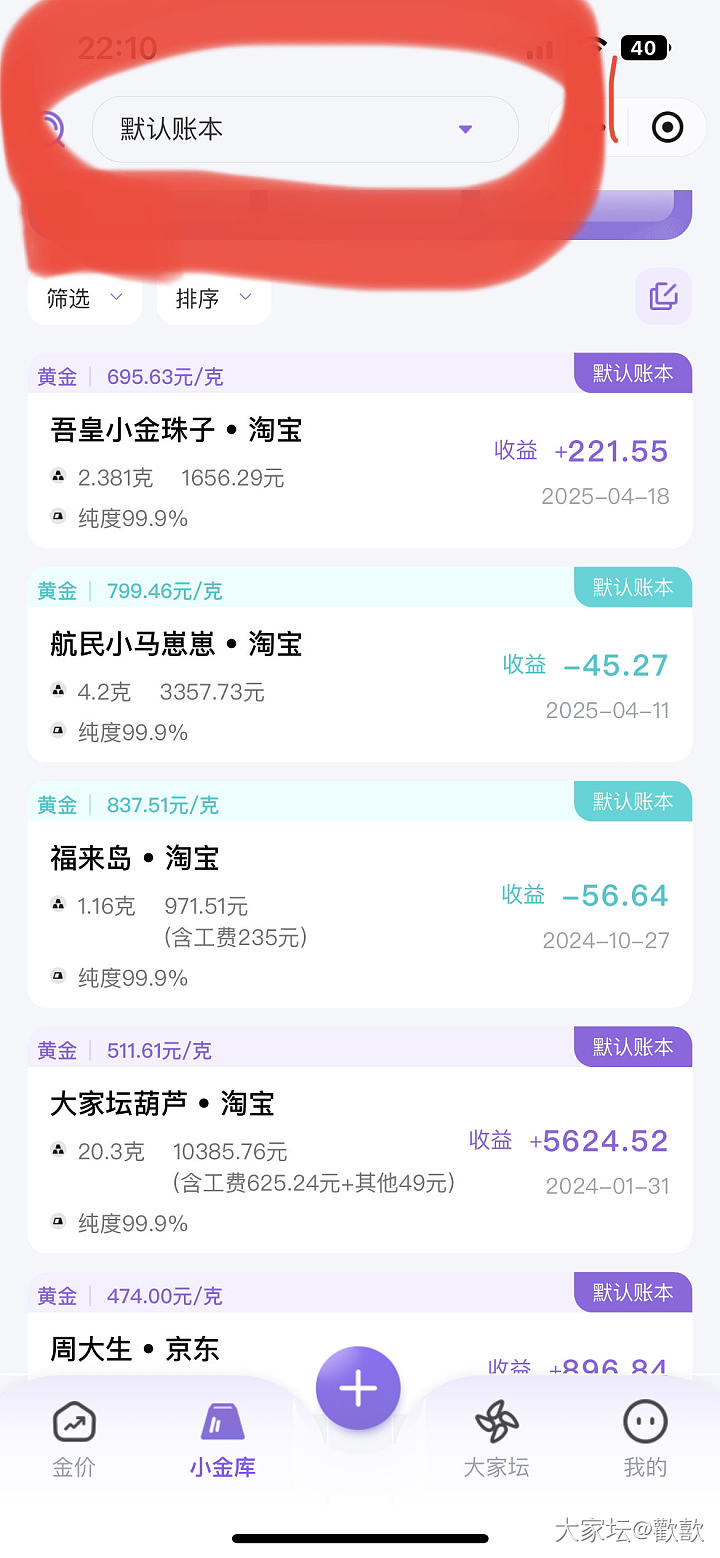Go to the 我的 tab

pyautogui.click(x=645, y=1440)
